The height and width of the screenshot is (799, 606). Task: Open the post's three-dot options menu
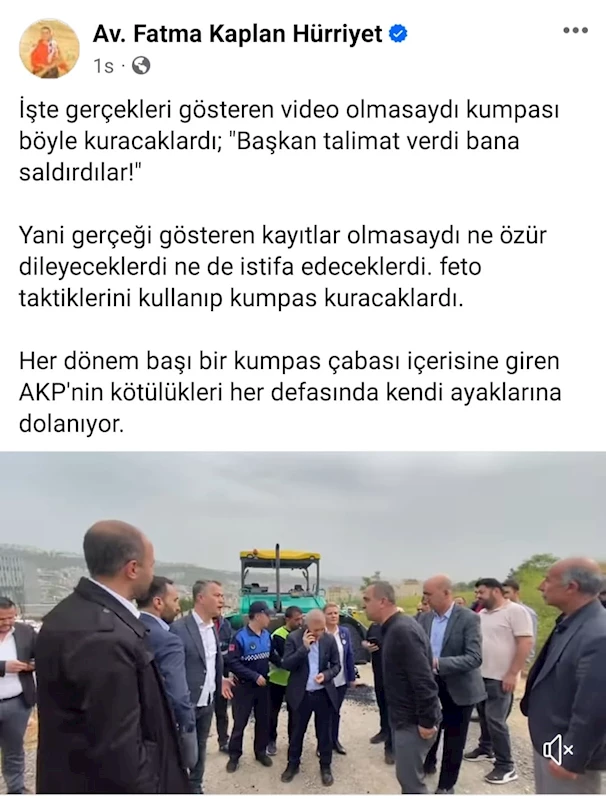(x=575, y=31)
